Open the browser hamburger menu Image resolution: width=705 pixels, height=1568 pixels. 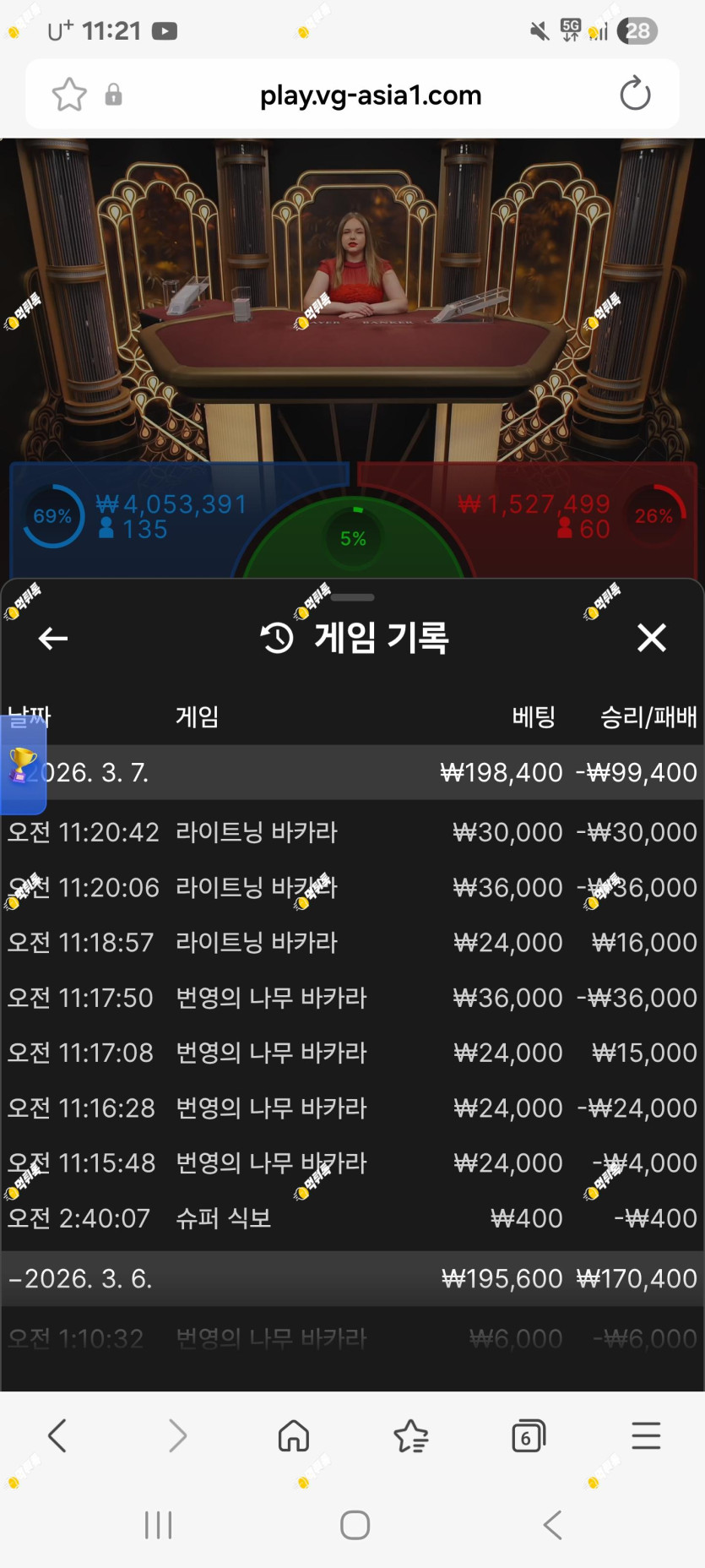[646, 1435]
